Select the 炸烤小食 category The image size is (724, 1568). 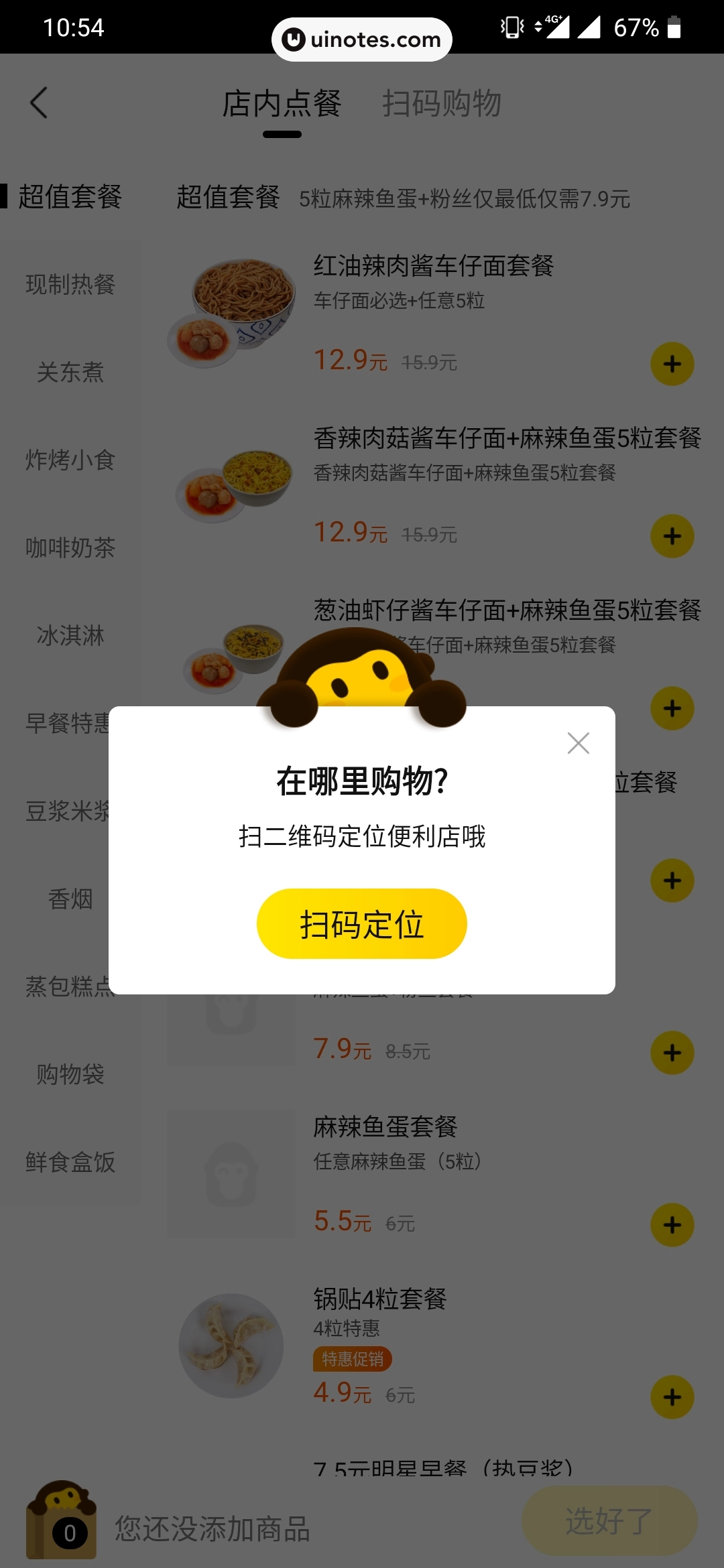70,460
